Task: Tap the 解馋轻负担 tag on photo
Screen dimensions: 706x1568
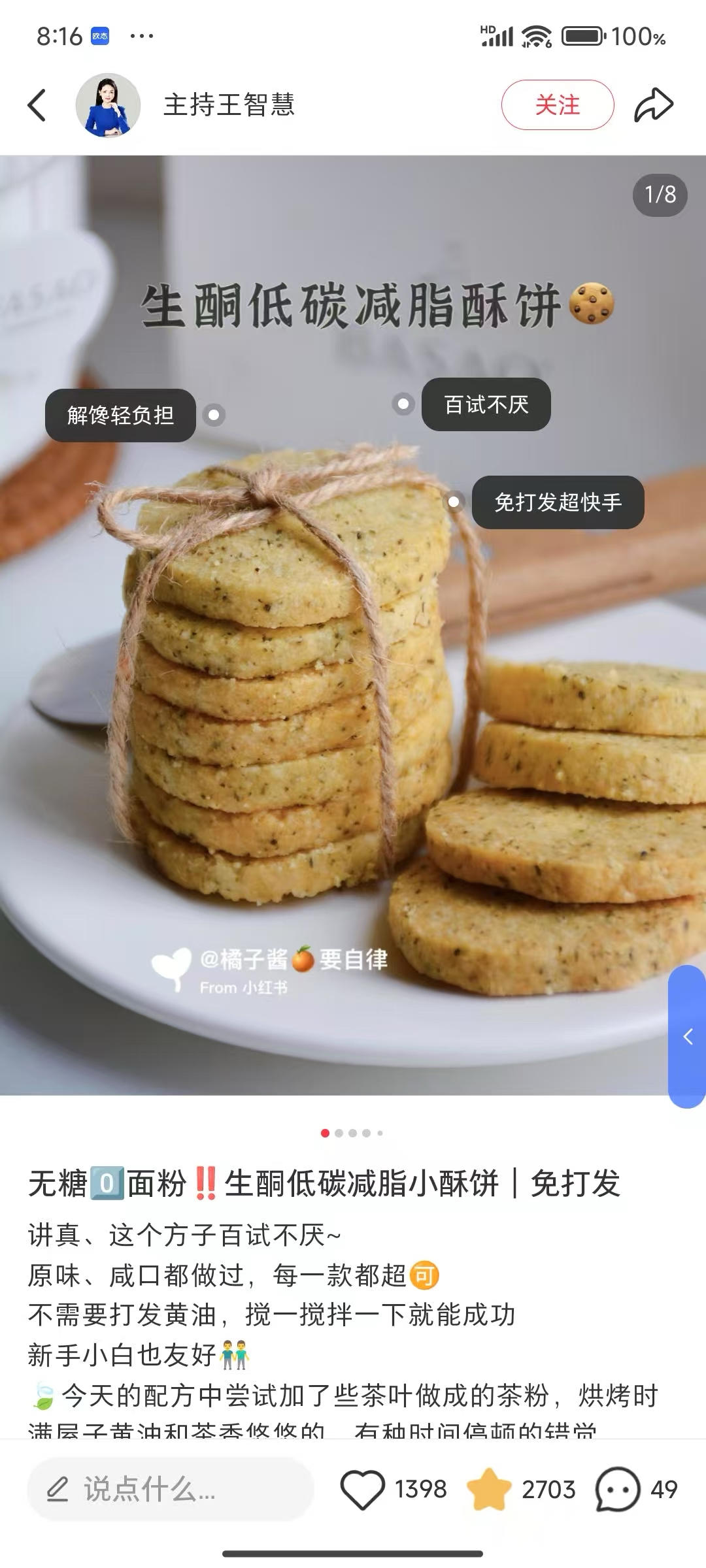Action: 120,416
